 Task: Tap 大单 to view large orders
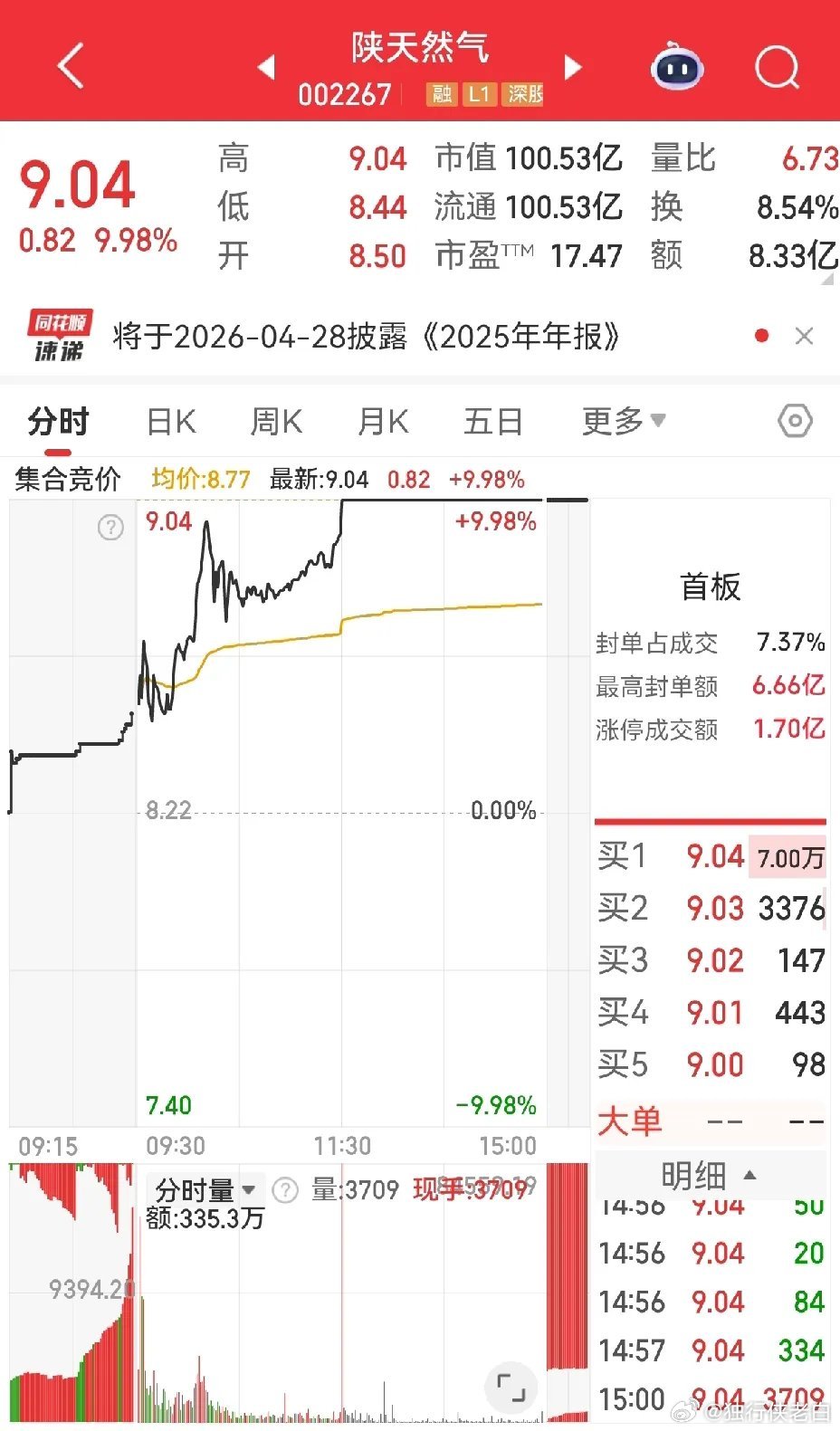[630, 1121]
